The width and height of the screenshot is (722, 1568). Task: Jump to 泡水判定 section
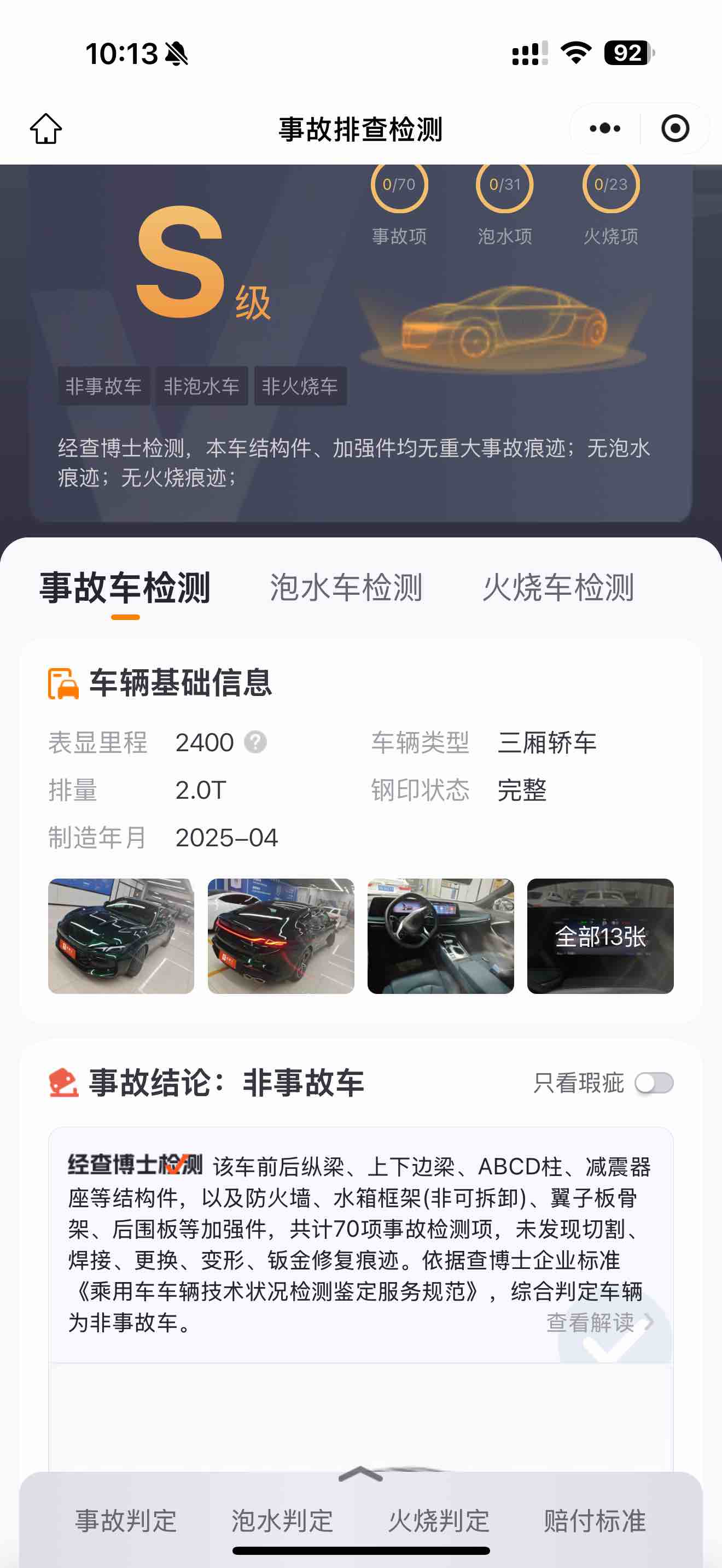[x=282, y=1520]
